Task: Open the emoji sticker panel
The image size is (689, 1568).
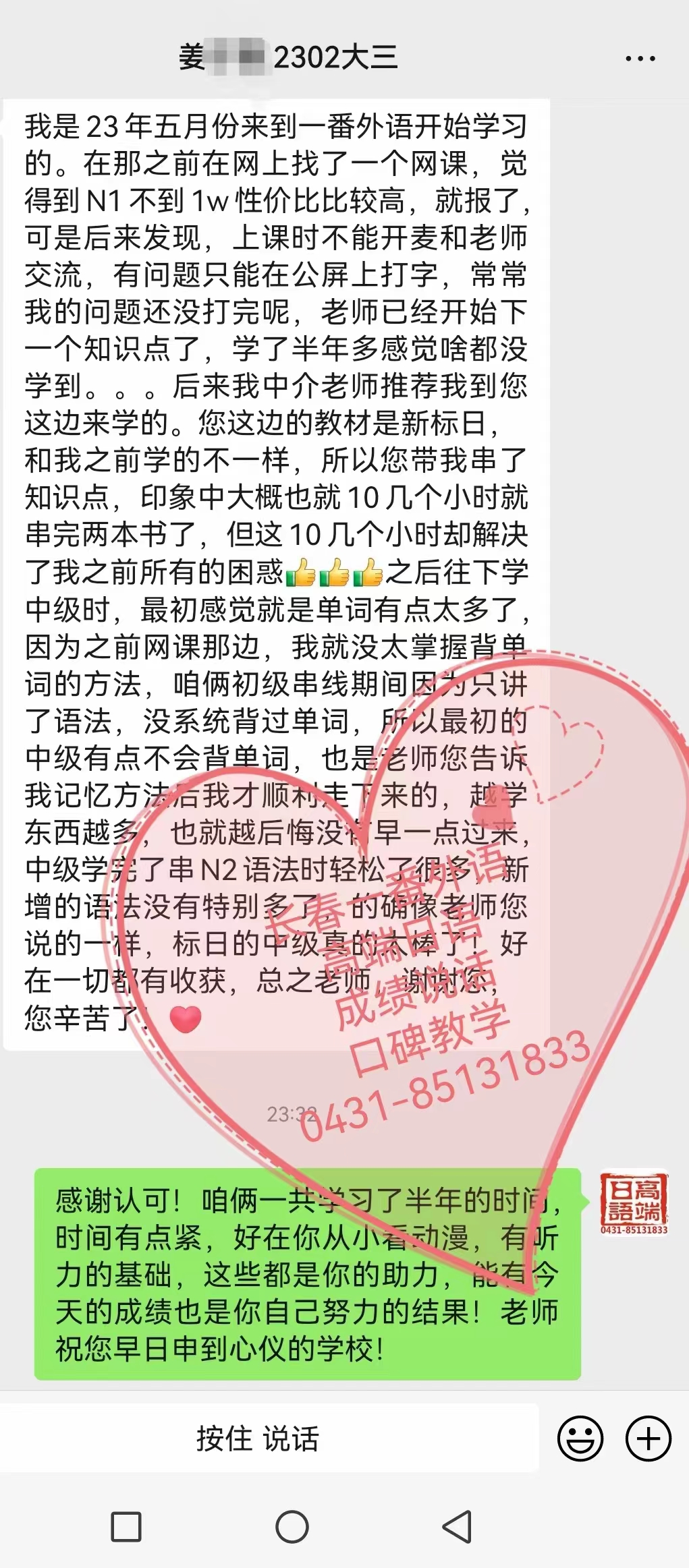Action: (580, 1439)
